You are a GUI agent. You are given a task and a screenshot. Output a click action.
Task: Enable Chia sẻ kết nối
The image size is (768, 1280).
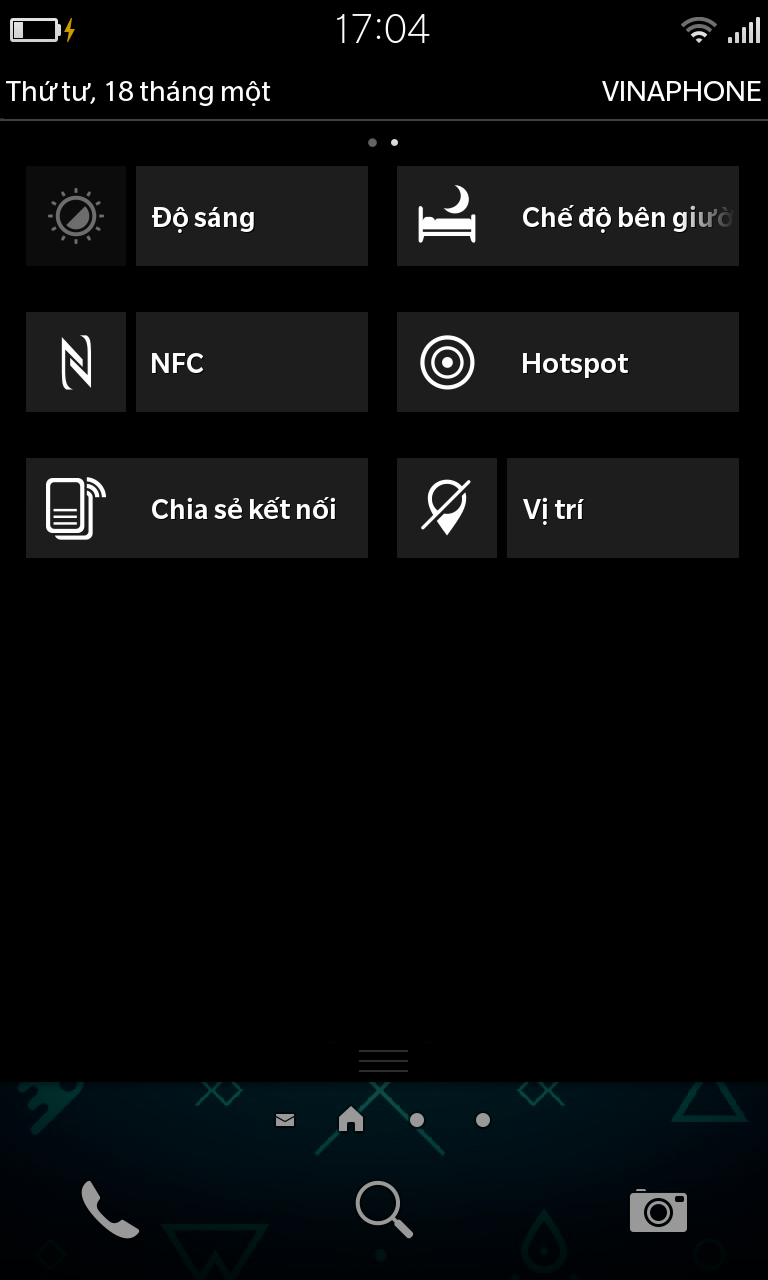[x=197, y=508]
